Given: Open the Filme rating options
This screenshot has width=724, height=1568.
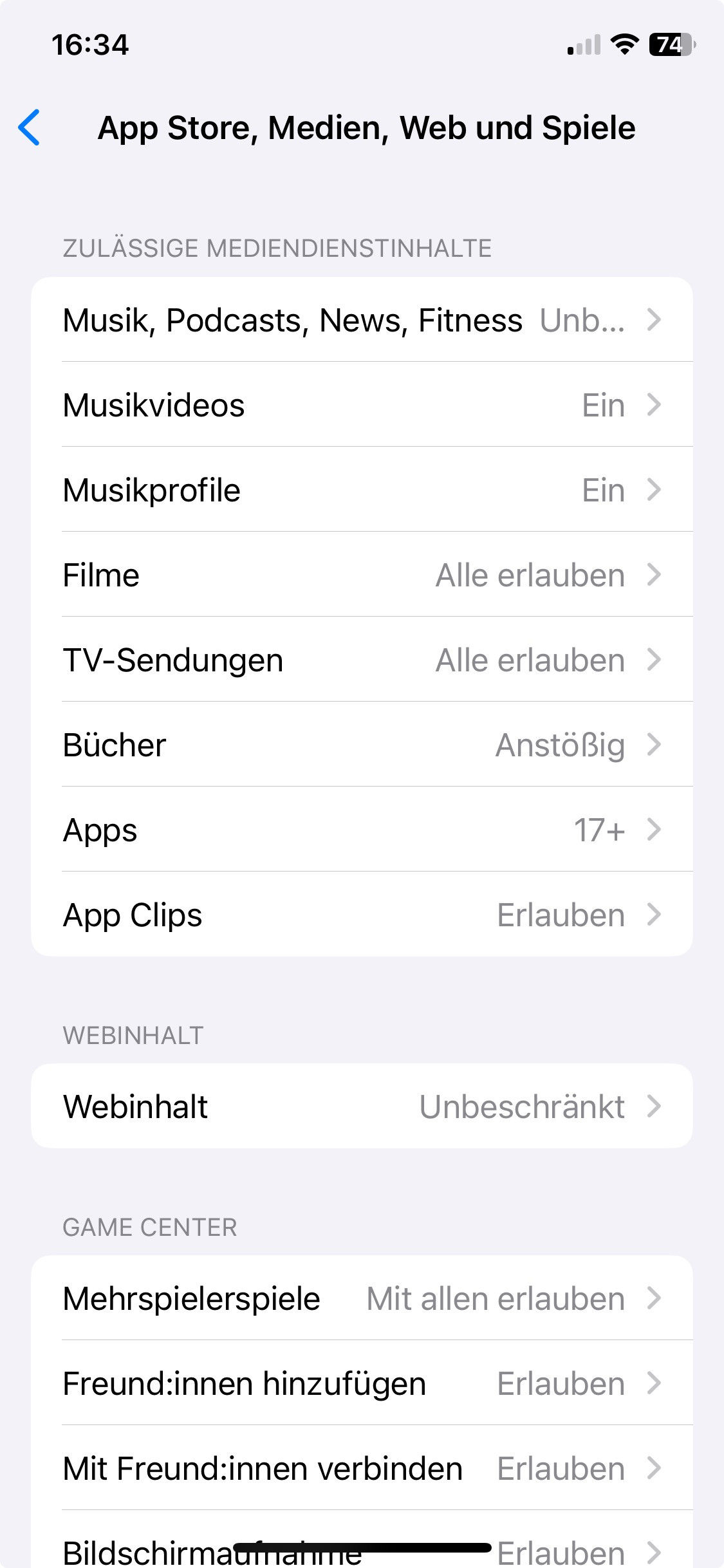Looking at the screenshot, I should (362, 575).
